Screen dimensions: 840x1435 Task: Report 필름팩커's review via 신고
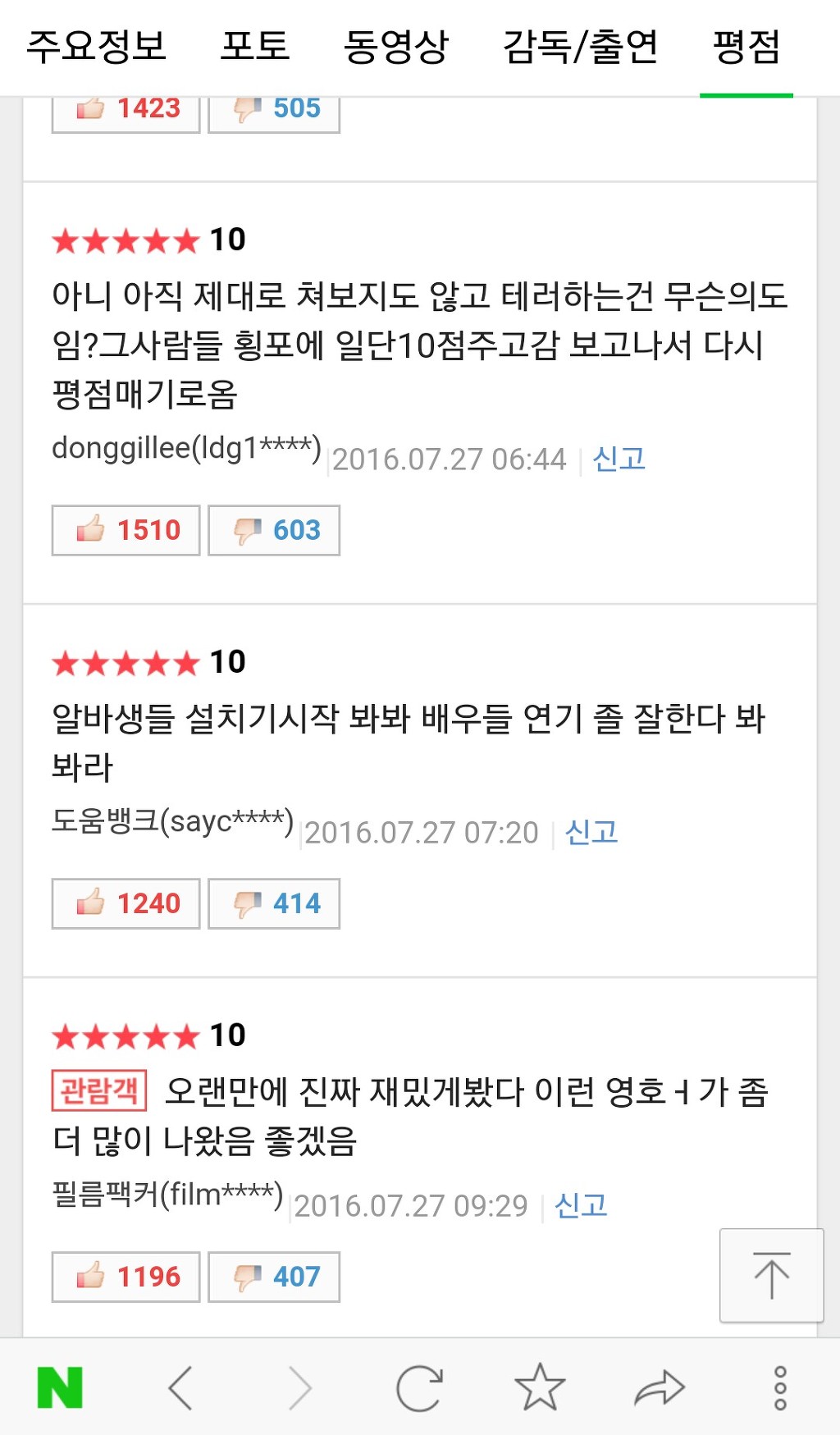coord(581,1205)
